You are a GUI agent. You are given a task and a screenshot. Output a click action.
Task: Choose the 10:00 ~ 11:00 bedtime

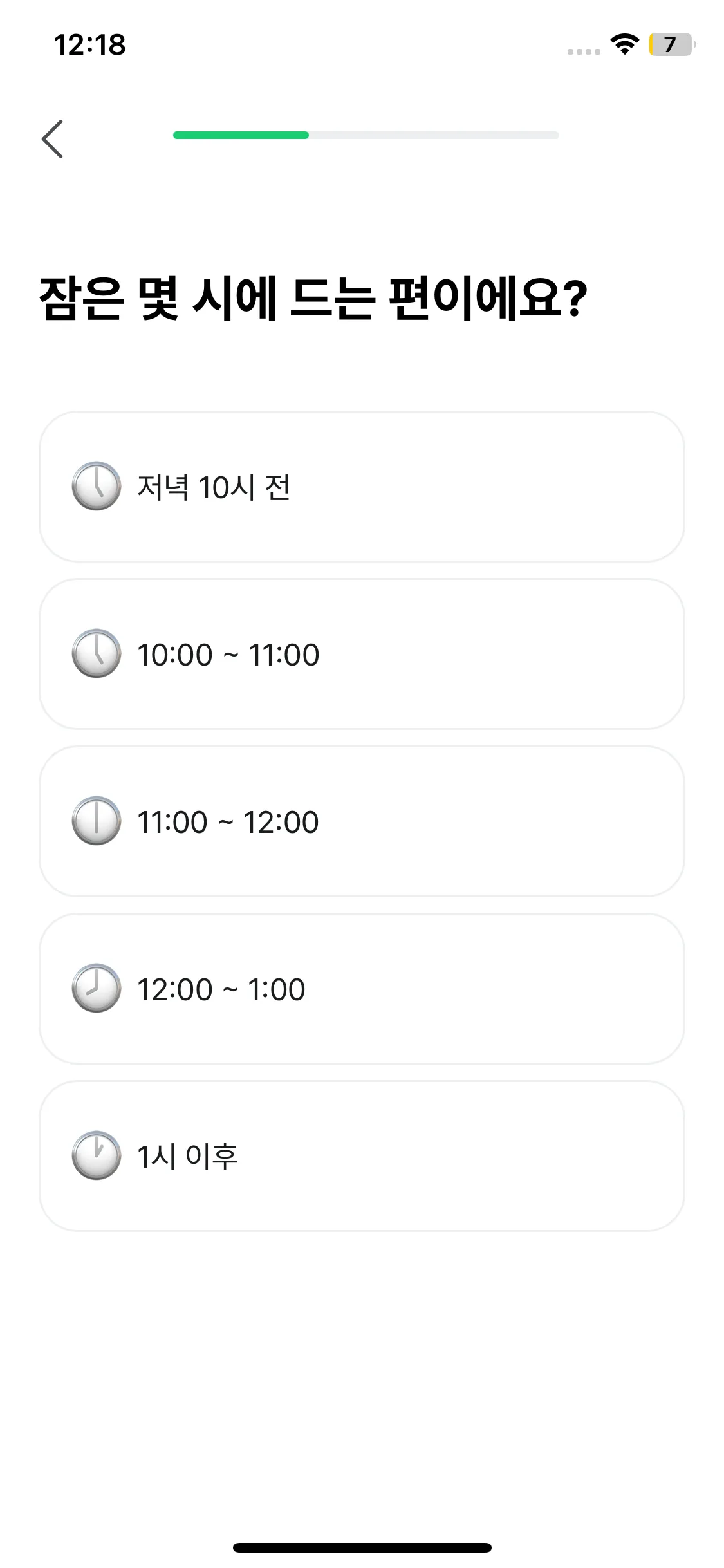pos(362,654)
